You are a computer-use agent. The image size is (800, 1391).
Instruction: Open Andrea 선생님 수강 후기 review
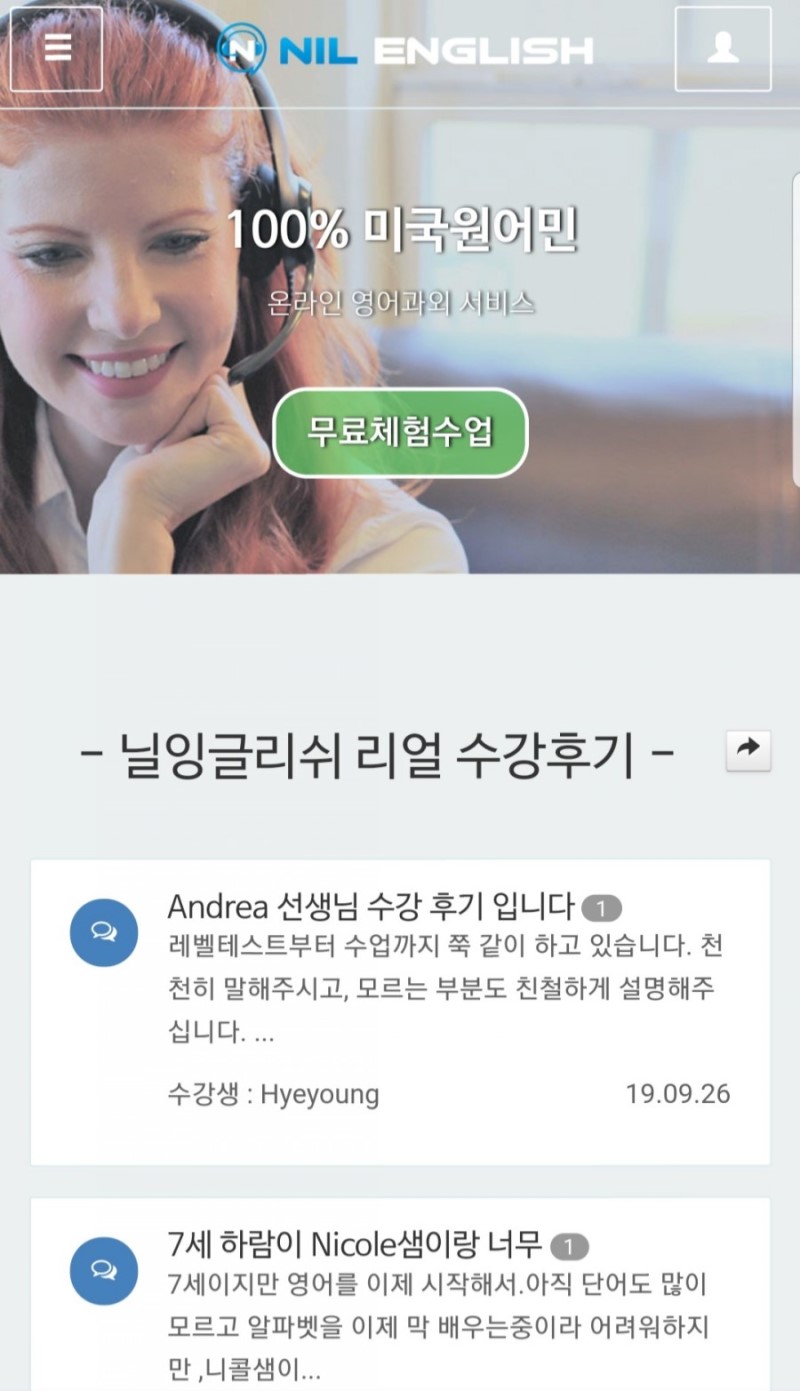click(370, 907)
